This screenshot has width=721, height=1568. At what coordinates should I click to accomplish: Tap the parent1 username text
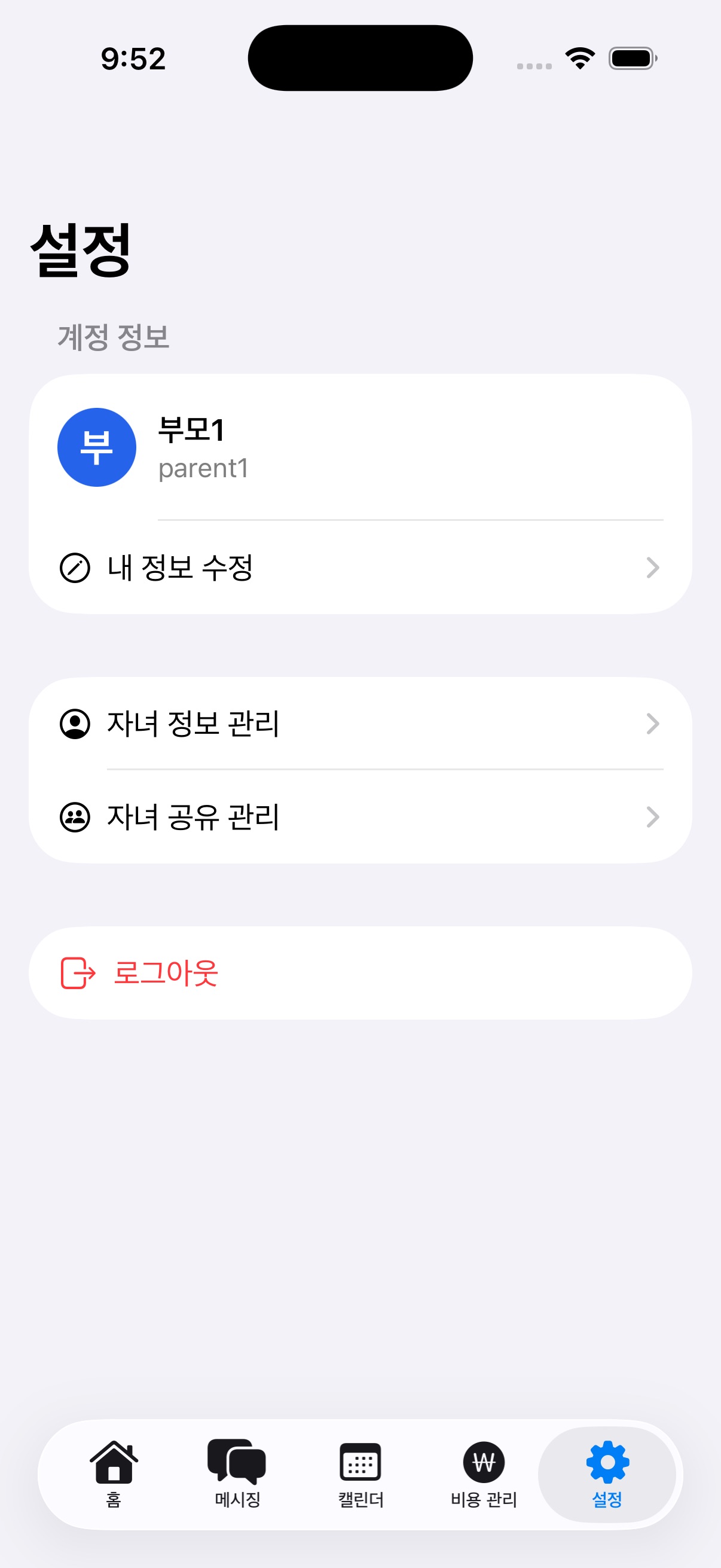204,468
